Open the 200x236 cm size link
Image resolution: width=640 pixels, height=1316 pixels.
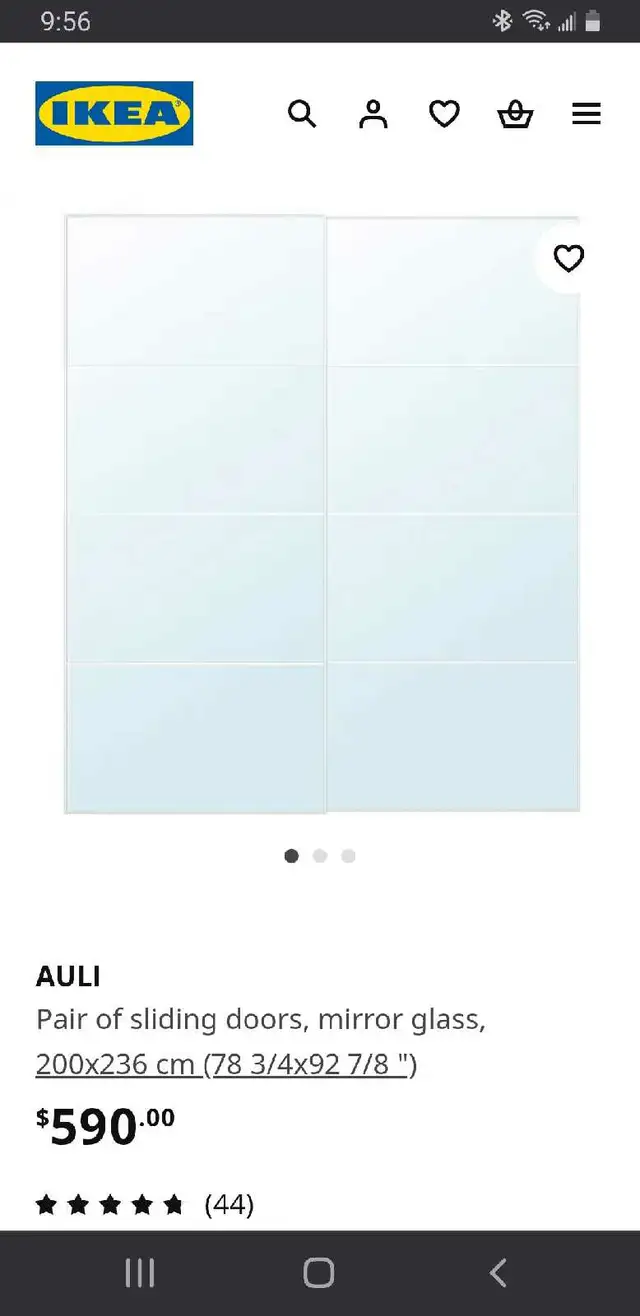227,1064
